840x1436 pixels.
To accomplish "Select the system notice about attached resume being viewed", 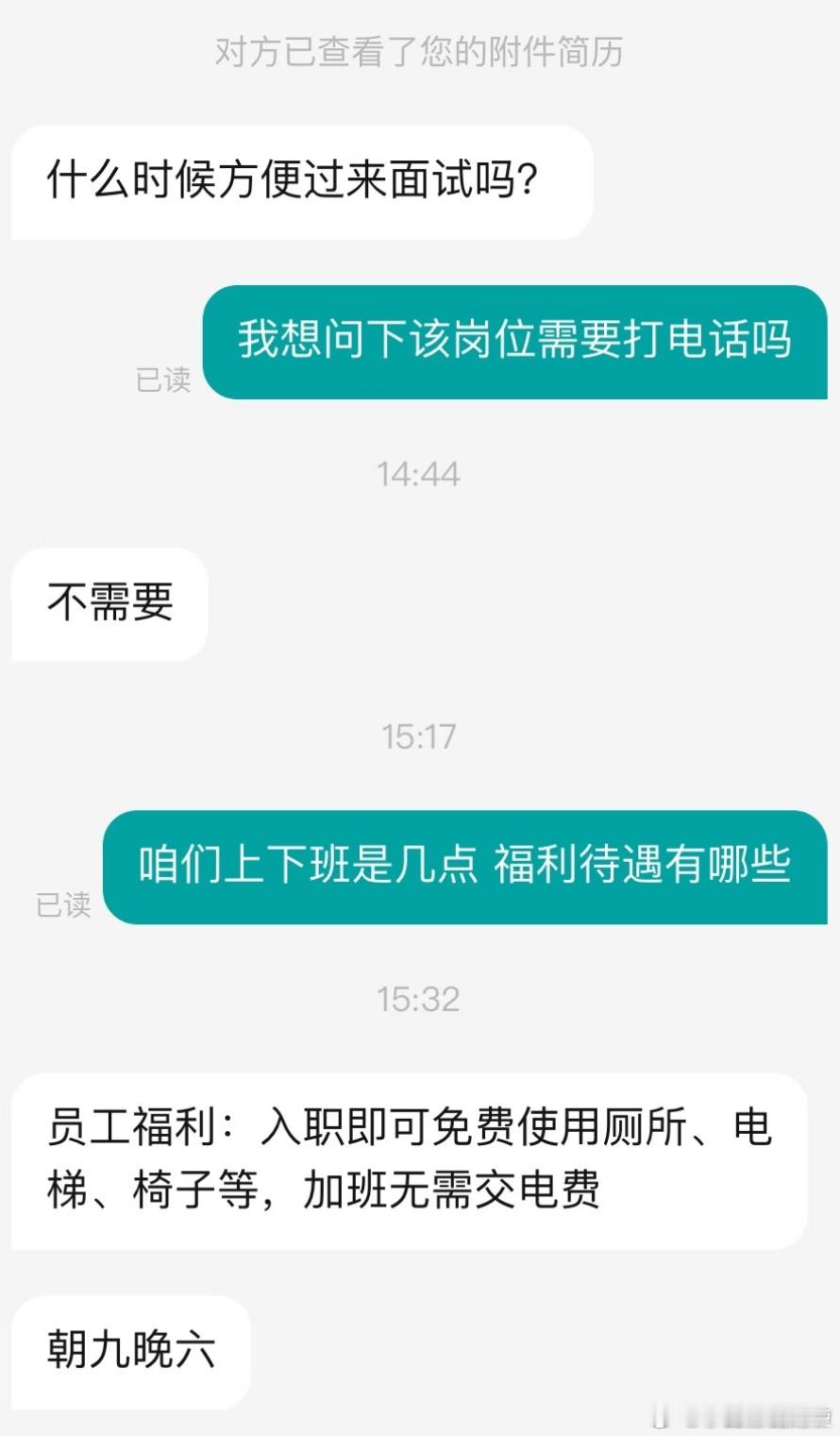I will [419, 52].
